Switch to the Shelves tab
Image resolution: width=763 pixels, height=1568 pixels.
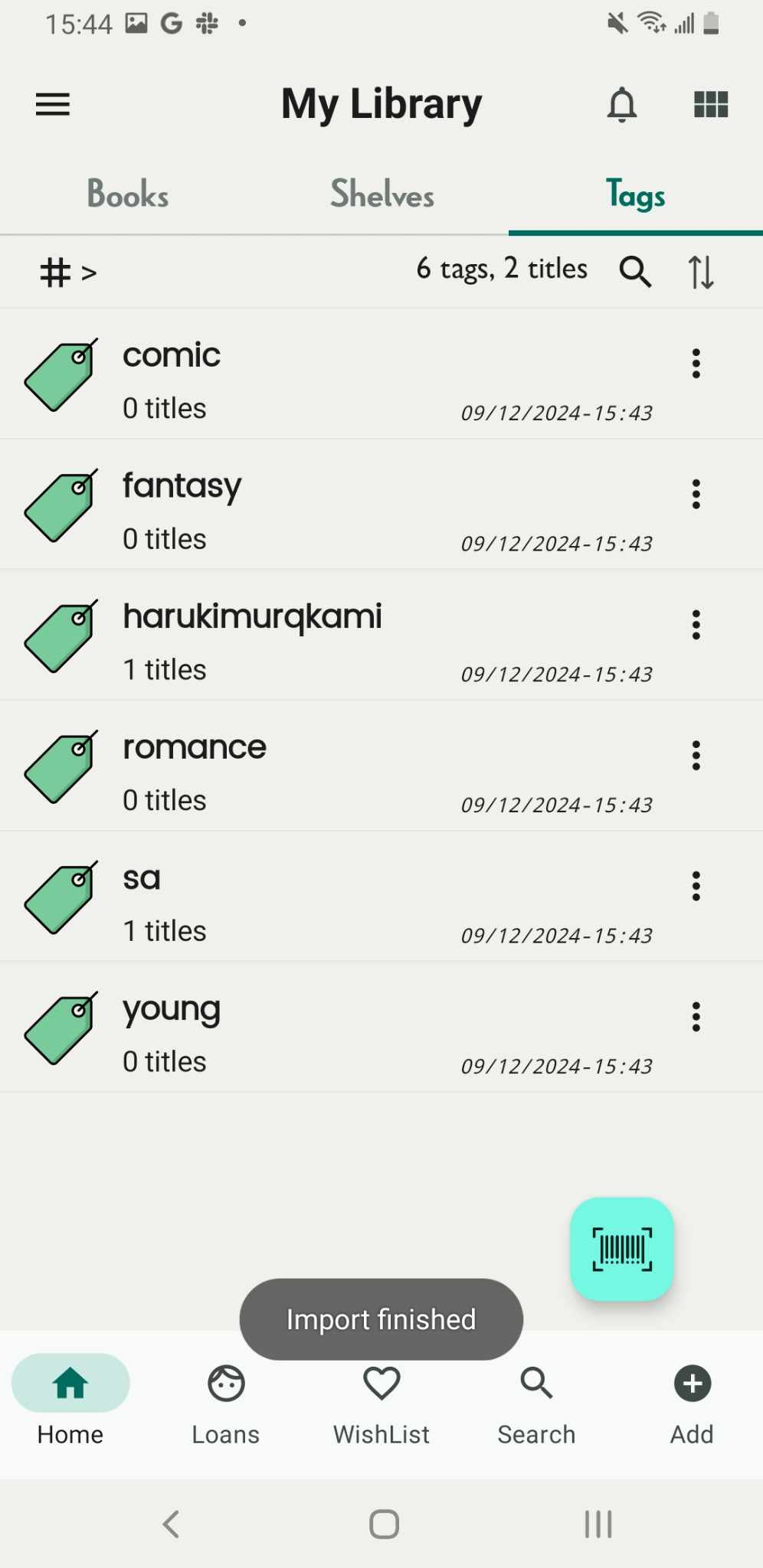(x=381, y=194)
